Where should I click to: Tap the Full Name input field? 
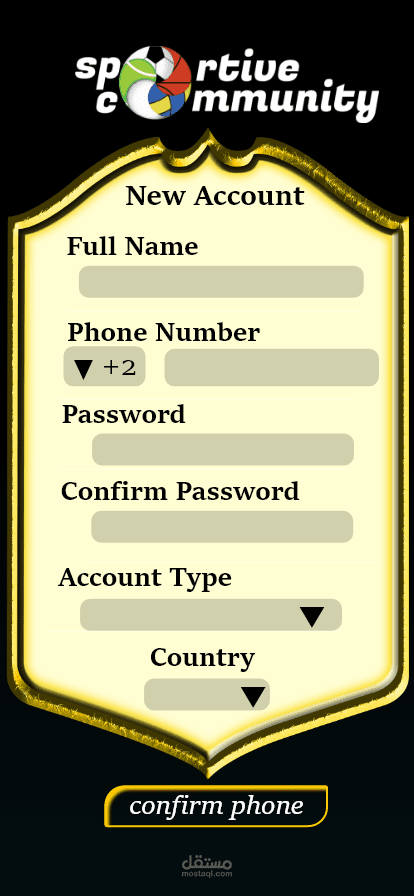click(221, 282)
